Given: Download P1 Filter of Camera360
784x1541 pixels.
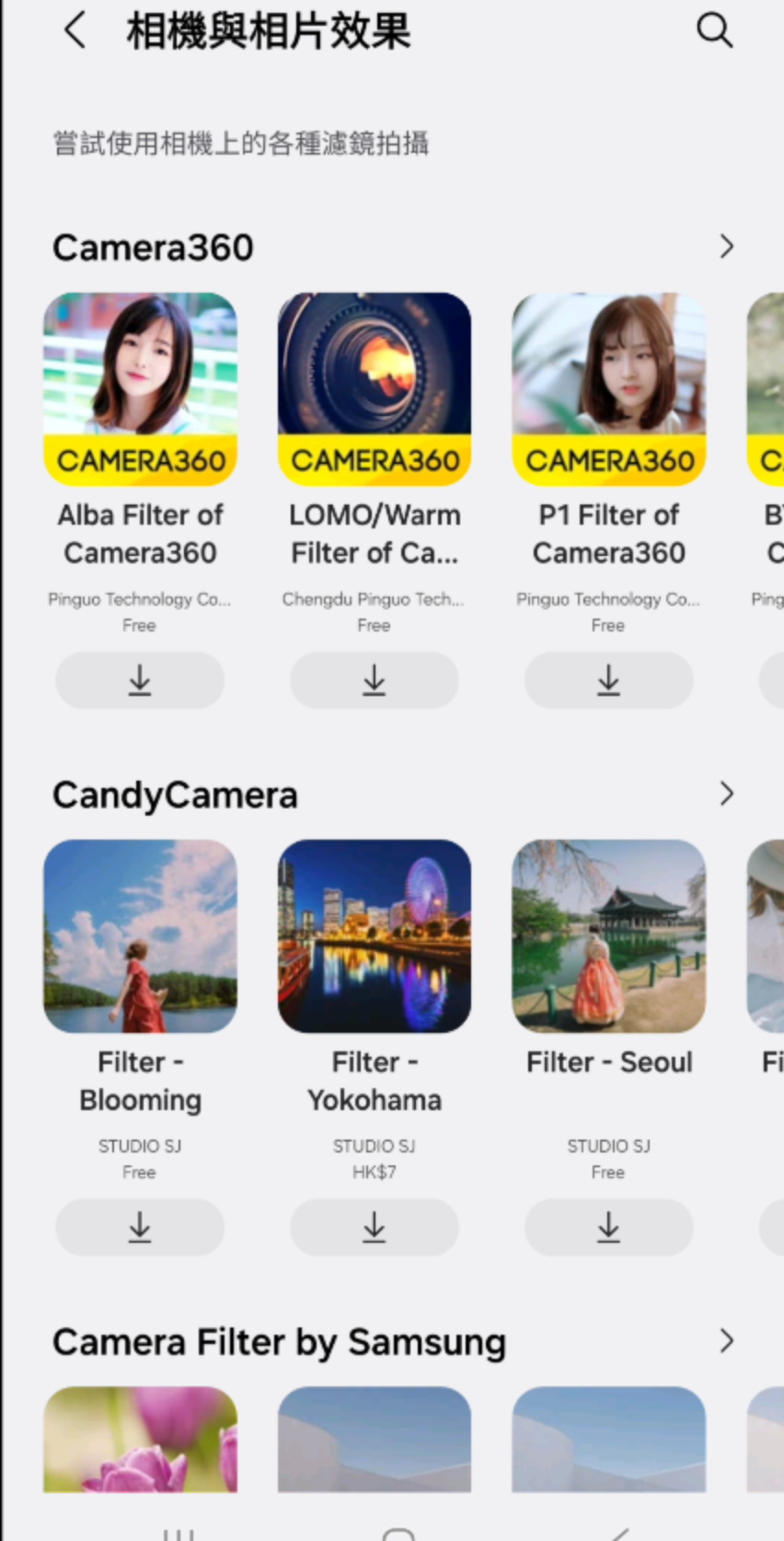Looking at the screenshot, I should (609, 680).
